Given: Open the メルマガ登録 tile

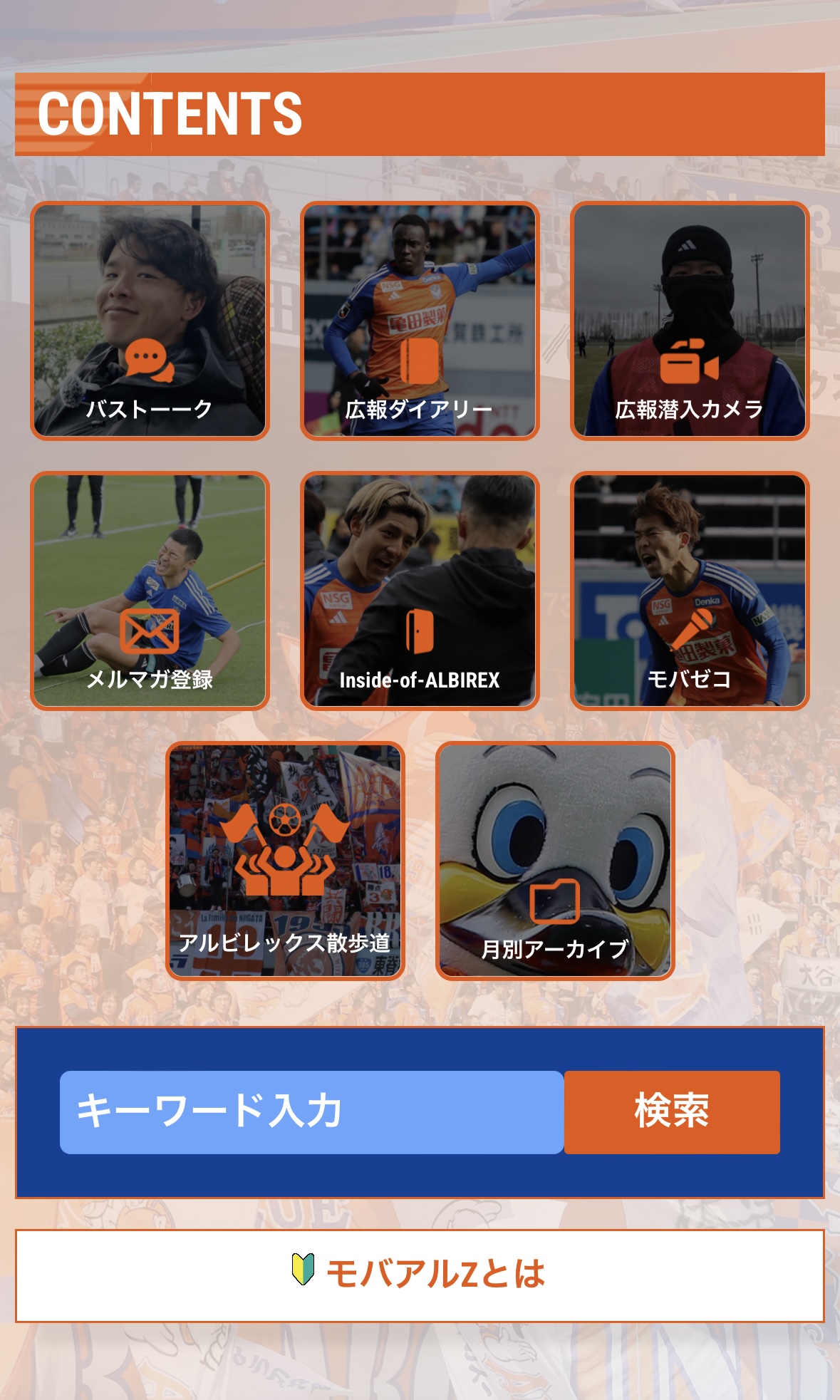Looking at the screenshot, I should point(150,591).
